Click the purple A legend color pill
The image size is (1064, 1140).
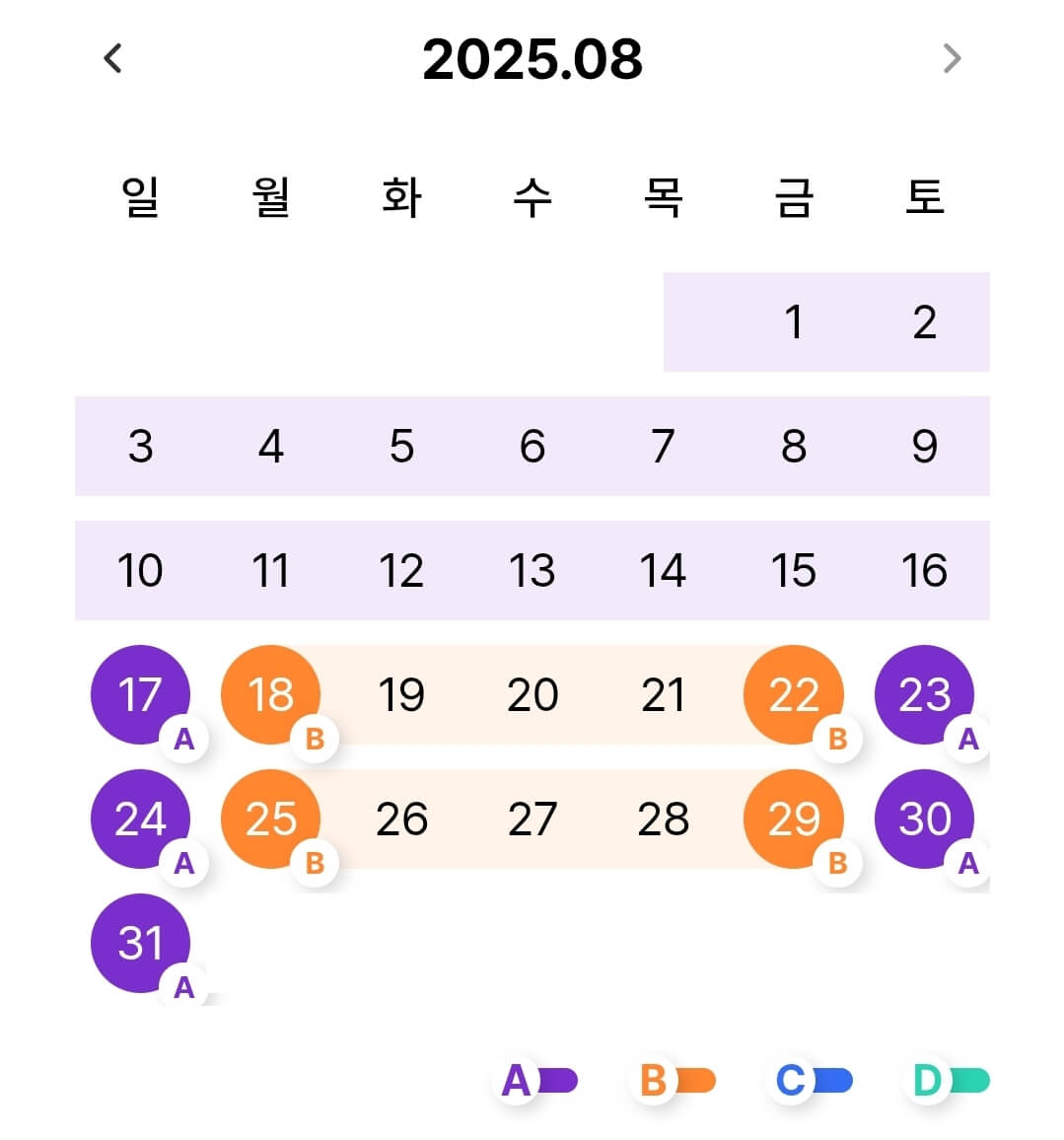(x=559, y=1080)
